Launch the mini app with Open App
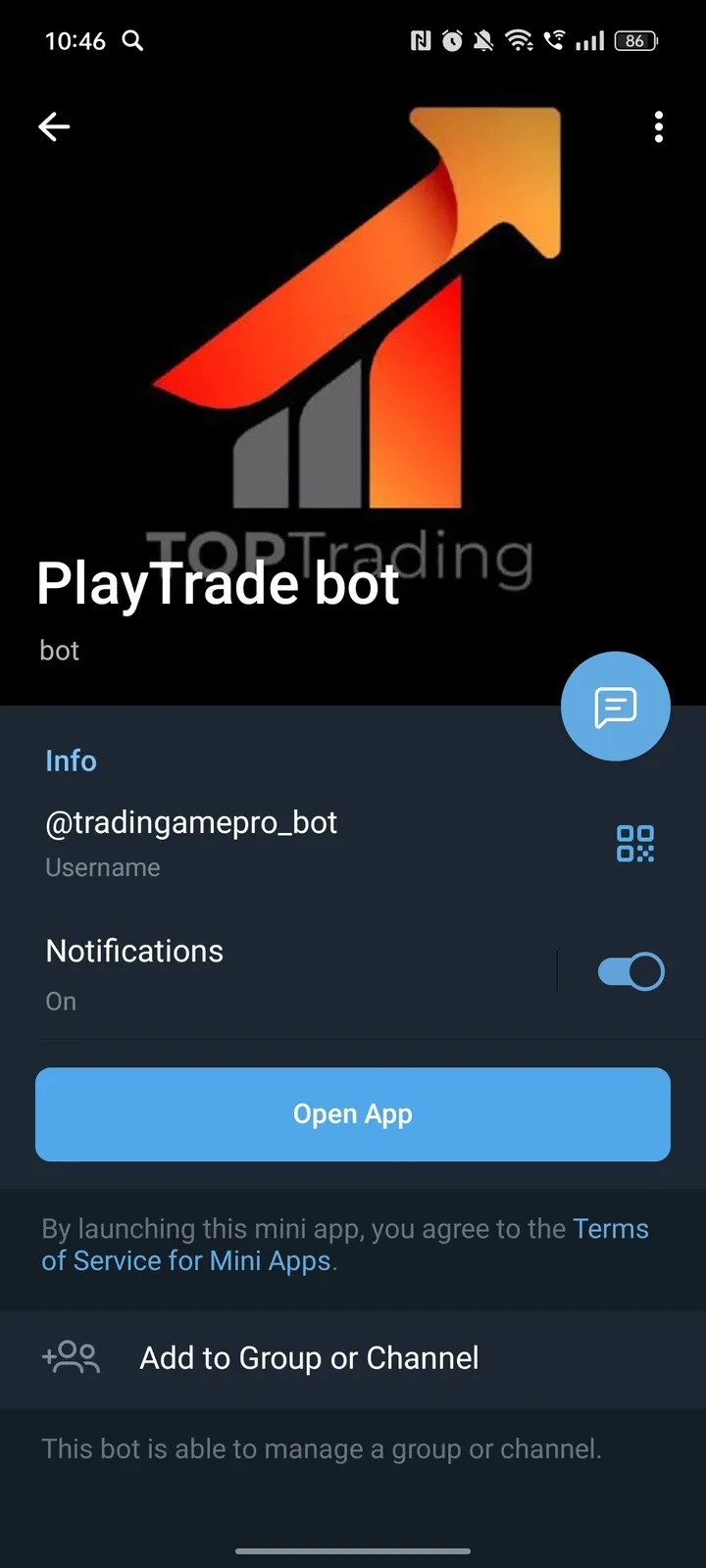This screenshot has width=706, height=1568. pyautogui.click(x=353, y=1114)
